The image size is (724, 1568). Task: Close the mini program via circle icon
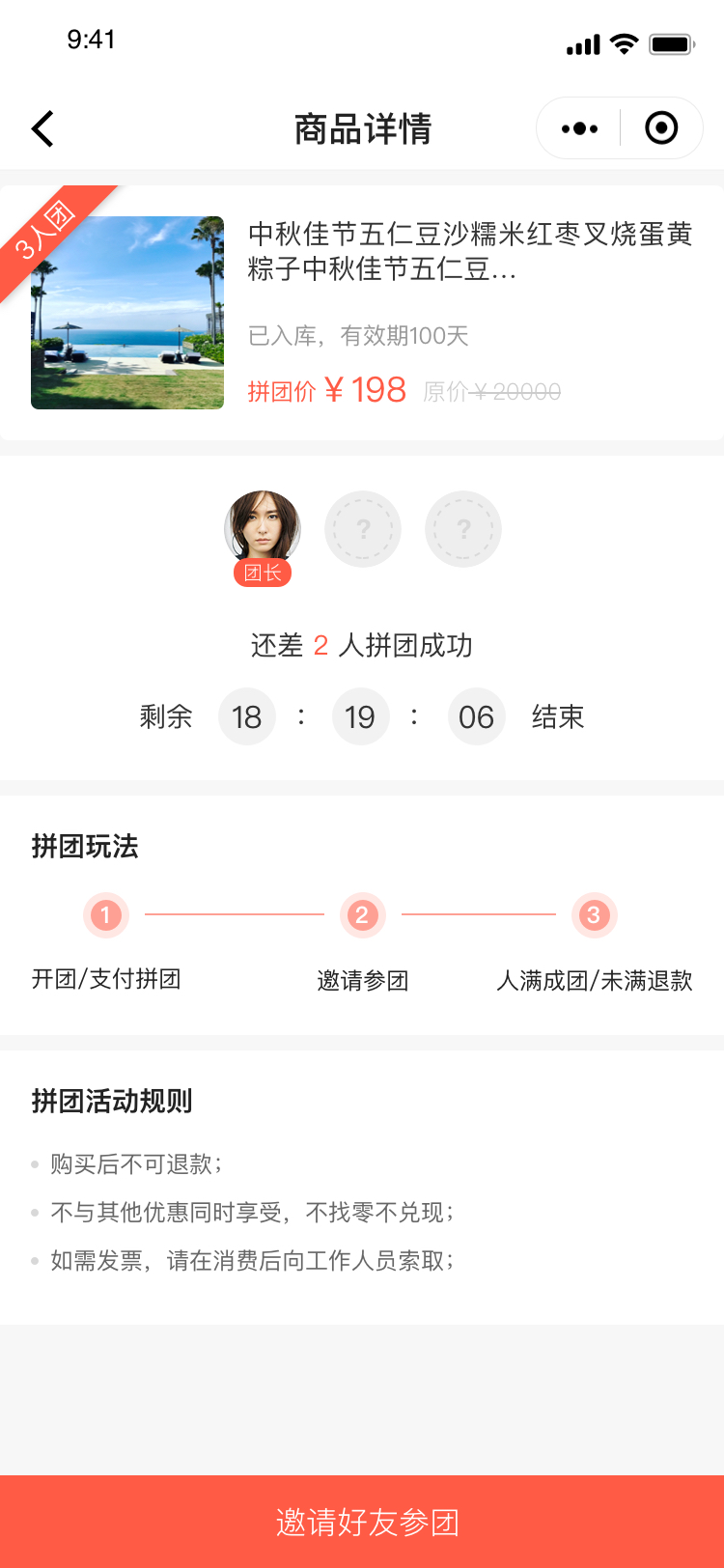pyautogui.click(x=661, y=128)
